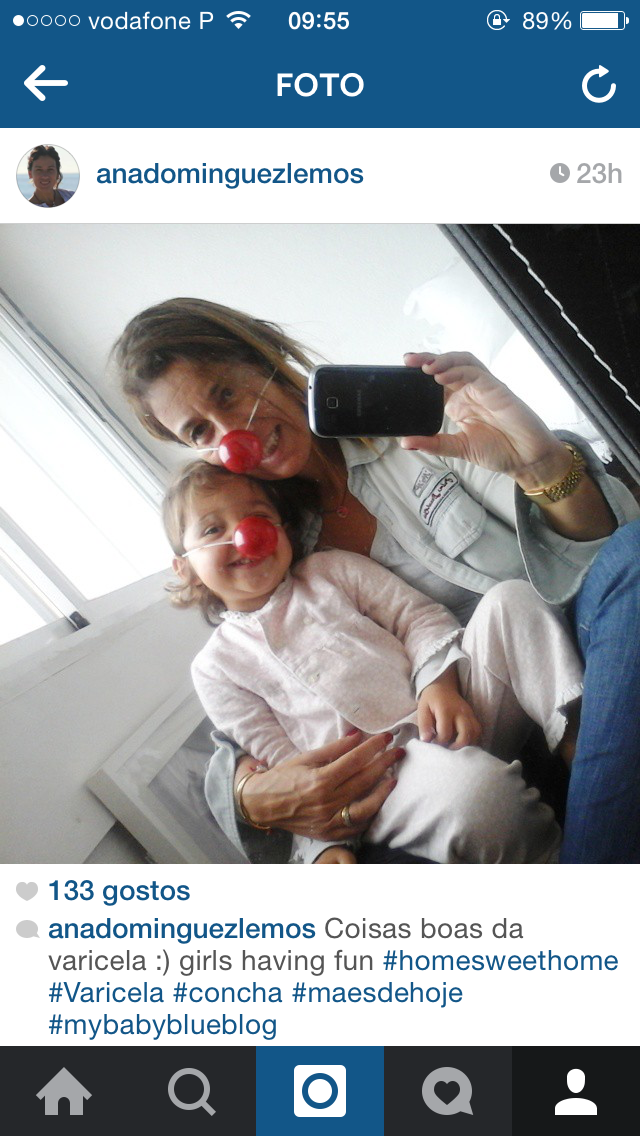This screenshot has height=1136, width=640.
Task: Open anadominguezlemos profile avatar
Action: [x=47, y=175]
